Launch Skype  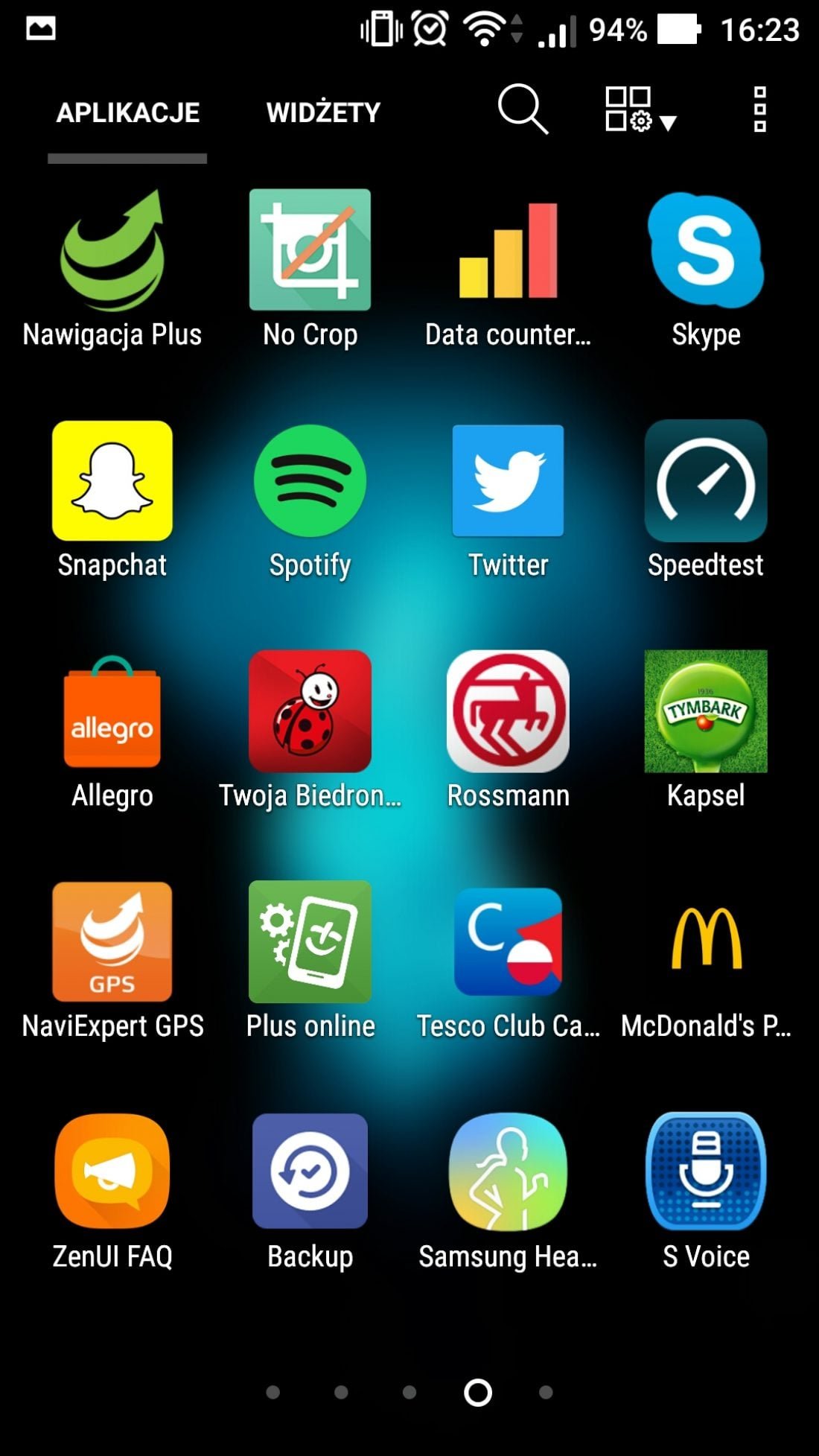pos(706,251)
